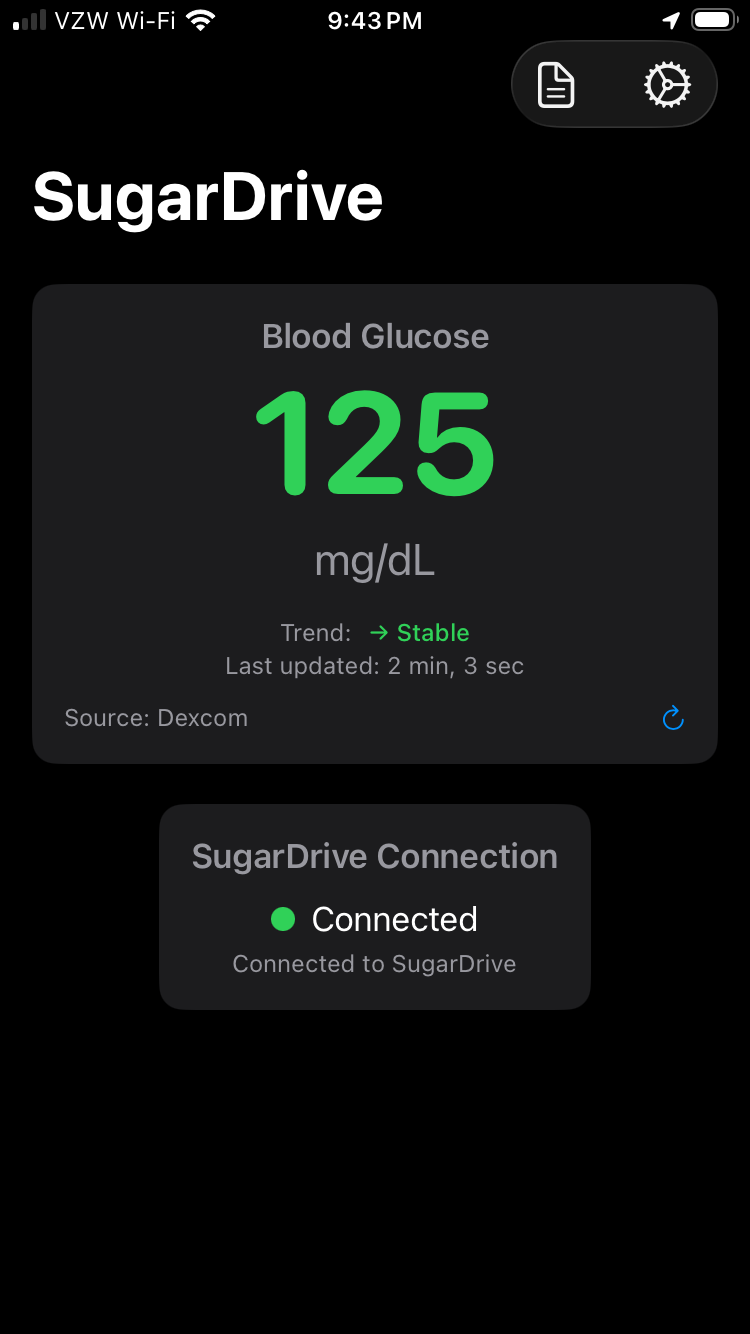Tap the 125 mg/dL glucose reading
Image resolution: width=750 pixels, height=1334 pixels.
(x=375, y=445)
